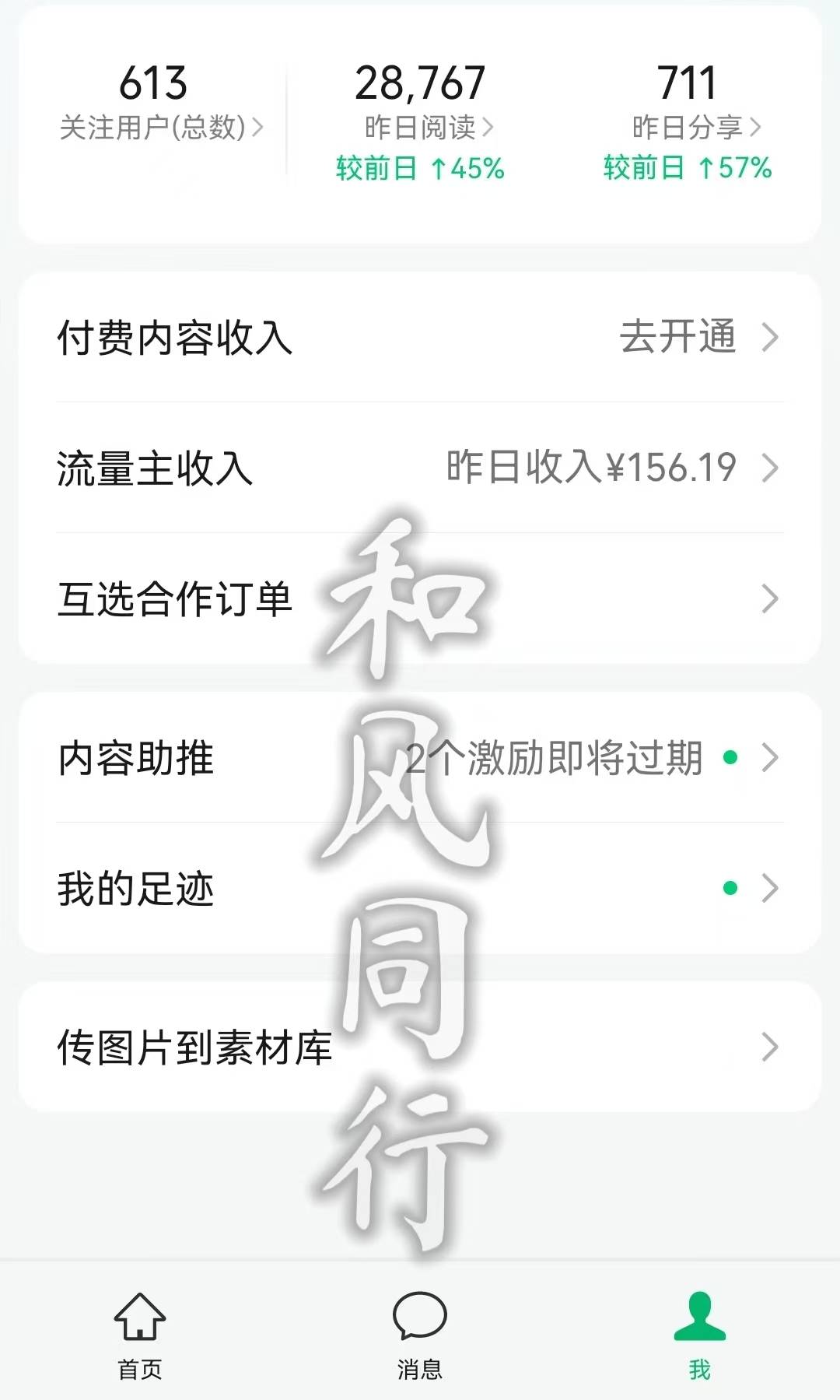Screen dimensions: 840x1400
Task: Open 流量主收入 earnings row
Action: (420, 468)
